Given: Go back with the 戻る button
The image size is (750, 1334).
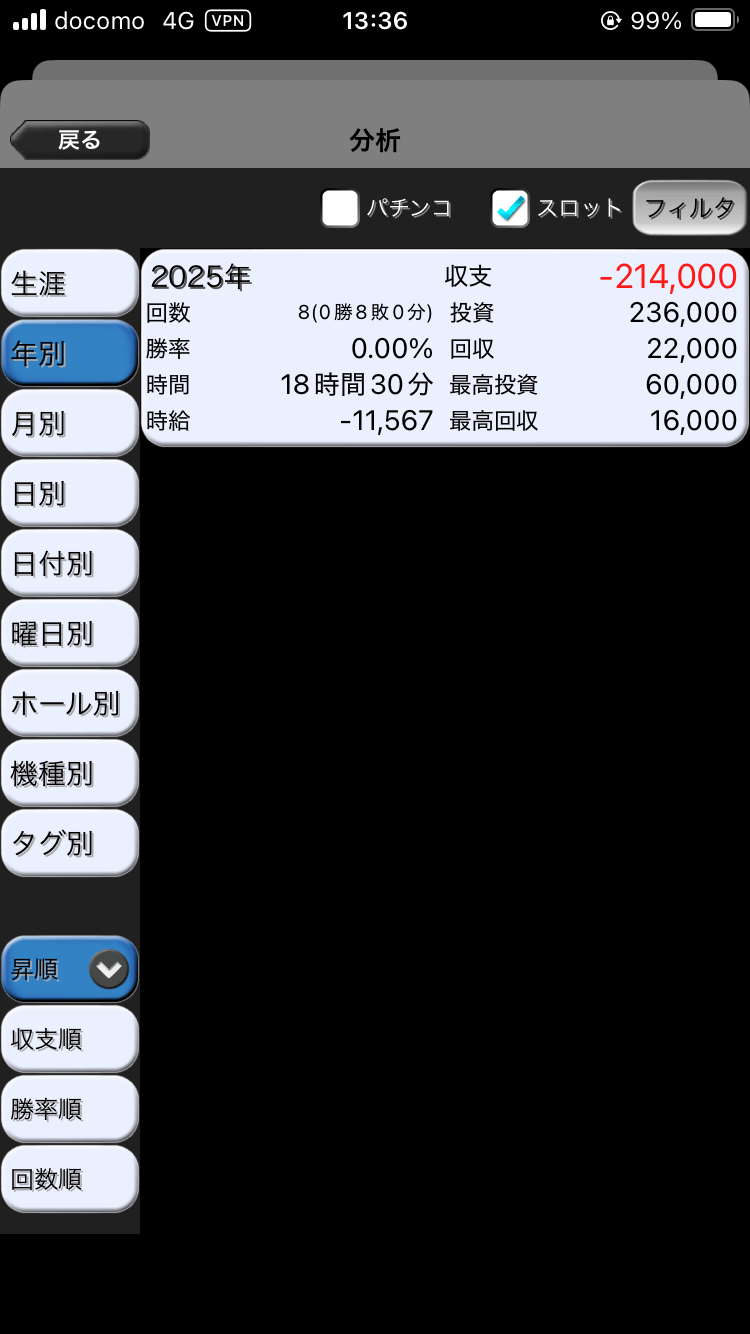Looking at the screenshot, I should [x=80, y=140].
